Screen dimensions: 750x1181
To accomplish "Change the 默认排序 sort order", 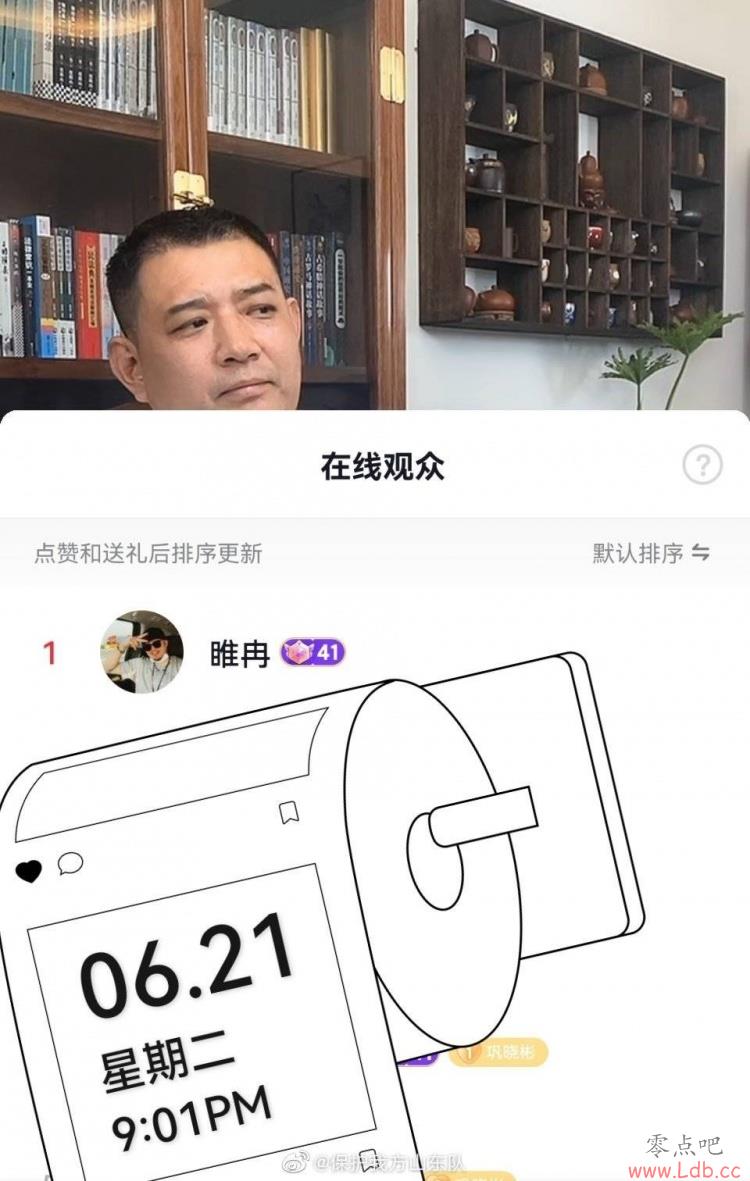I will point(650,553).
